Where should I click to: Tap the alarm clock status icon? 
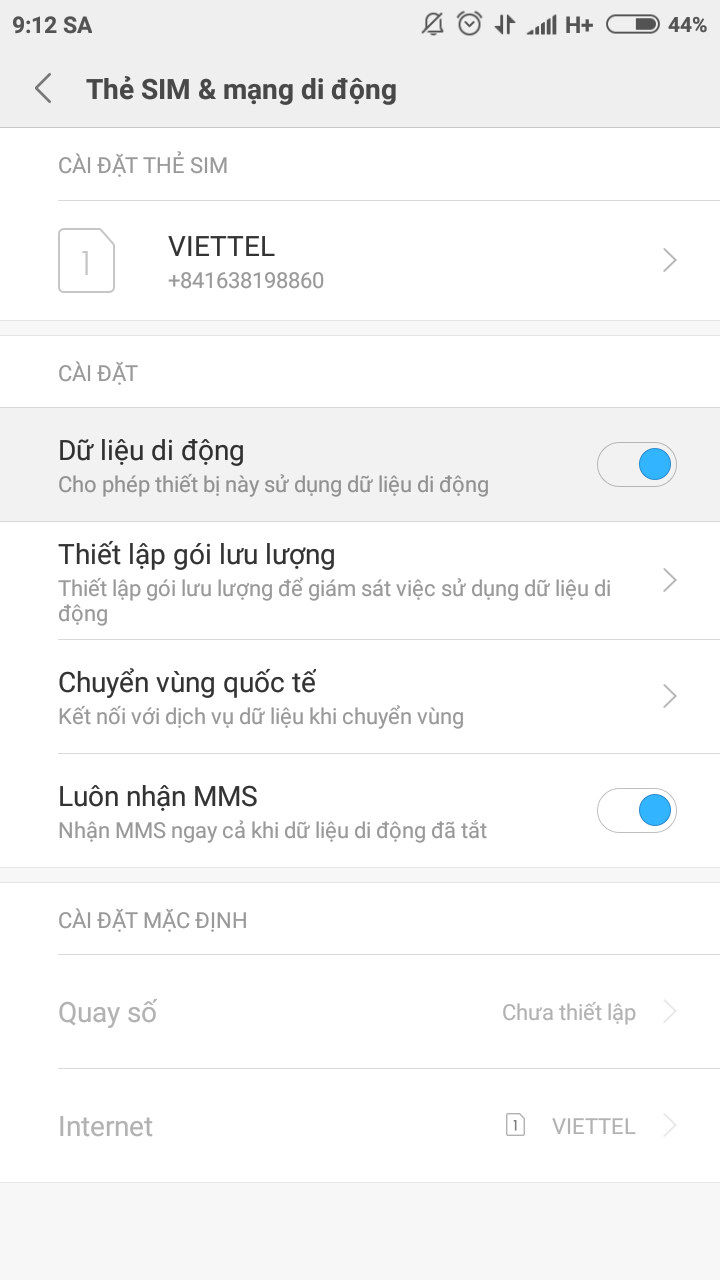click(x=468, y=26)
